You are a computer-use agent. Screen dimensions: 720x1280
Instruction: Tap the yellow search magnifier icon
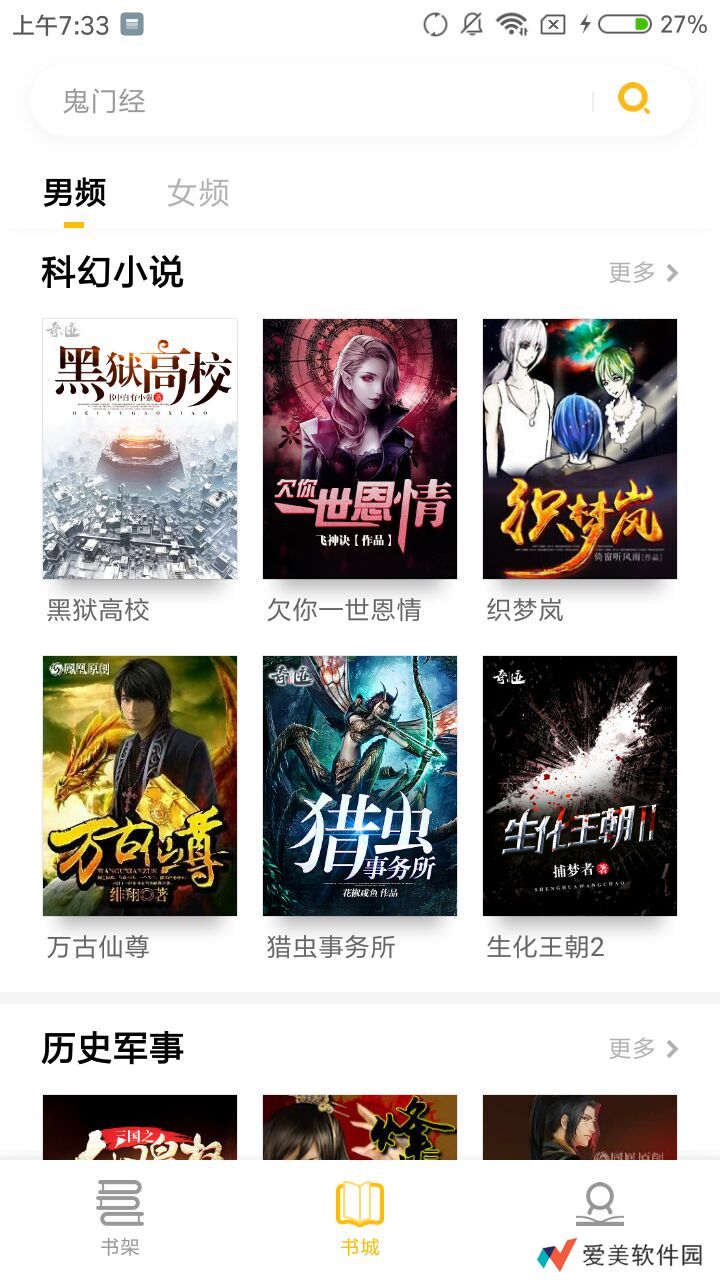(634, 99)
